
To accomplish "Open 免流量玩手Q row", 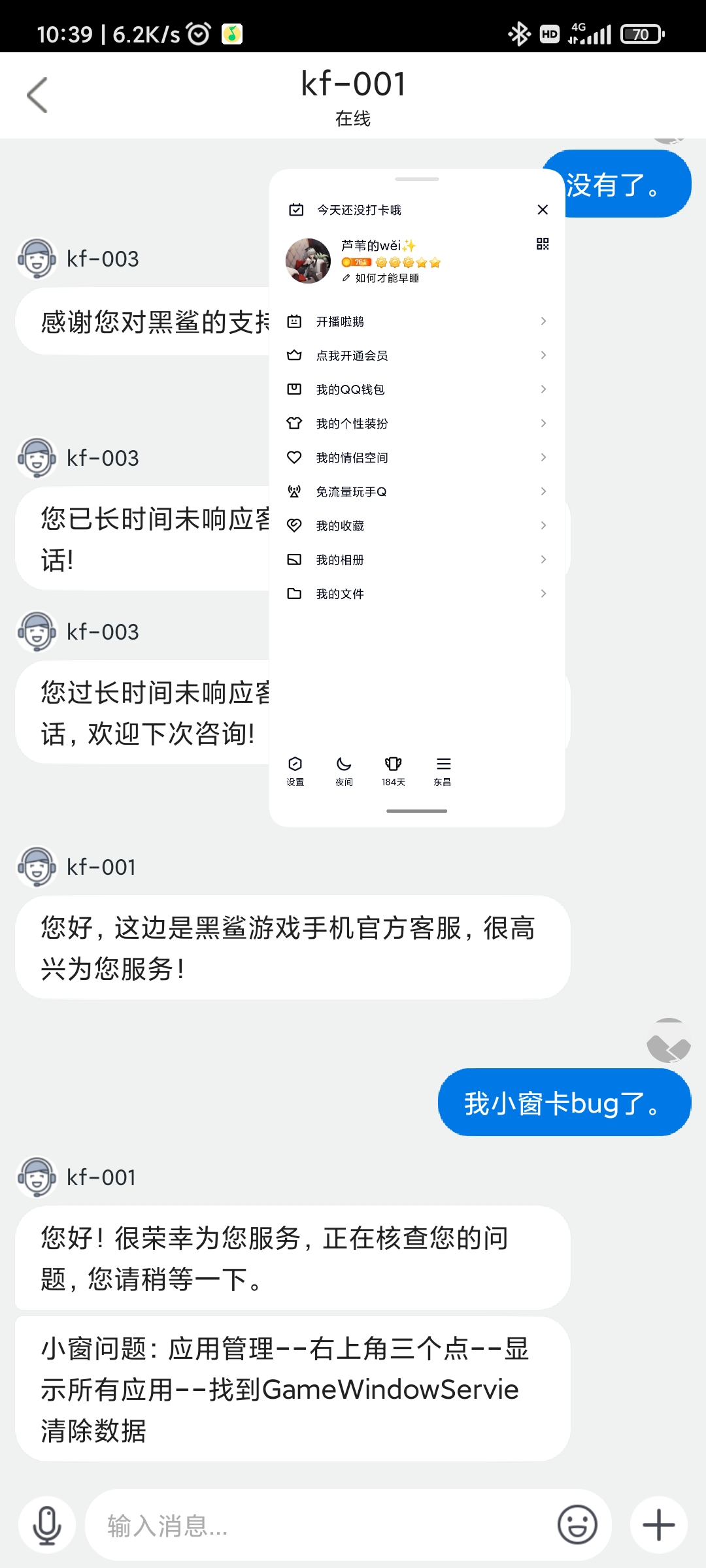I will click(x=416, y=491).
